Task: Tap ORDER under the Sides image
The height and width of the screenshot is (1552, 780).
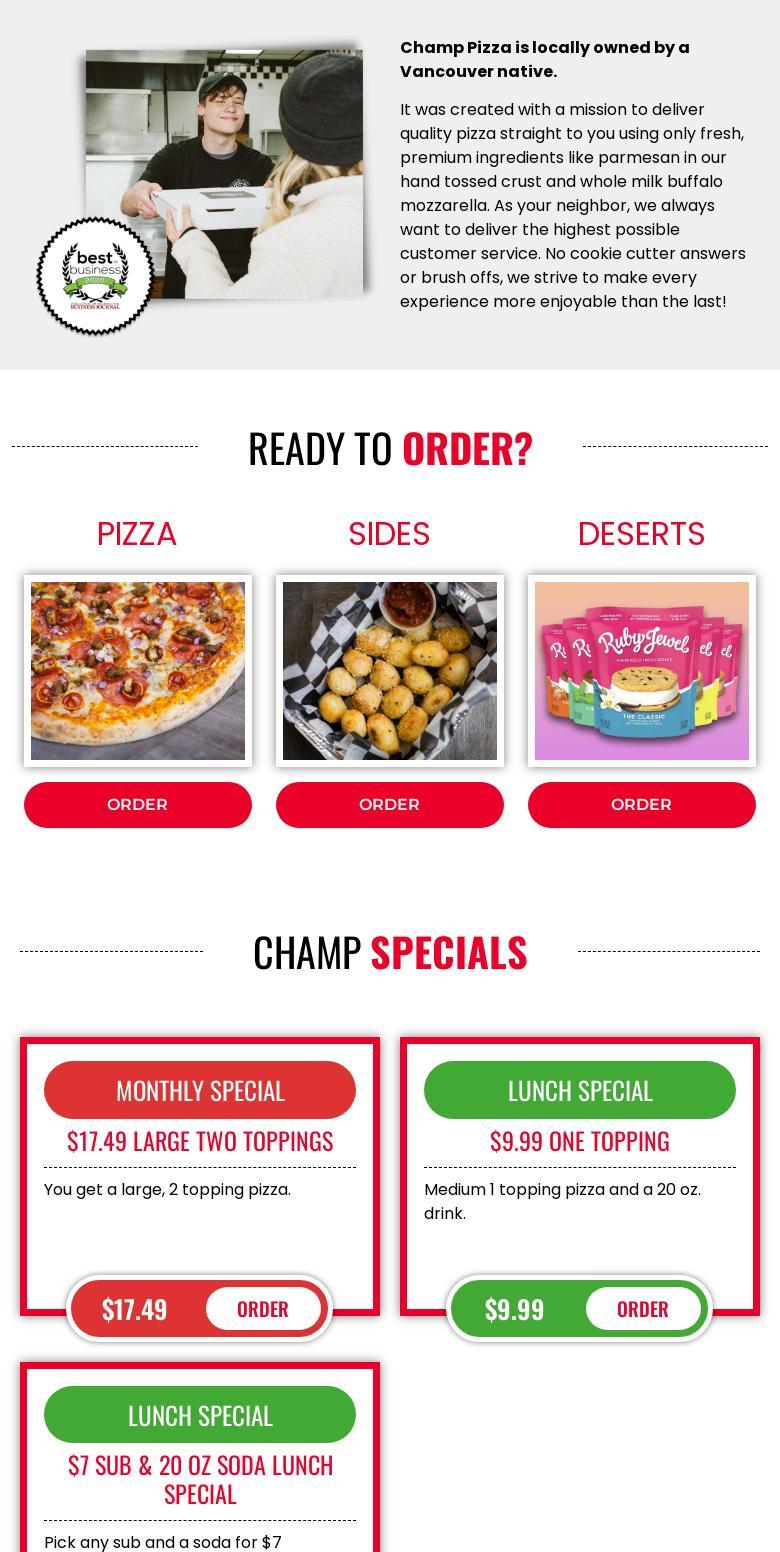Action: (x=390, y=804)
